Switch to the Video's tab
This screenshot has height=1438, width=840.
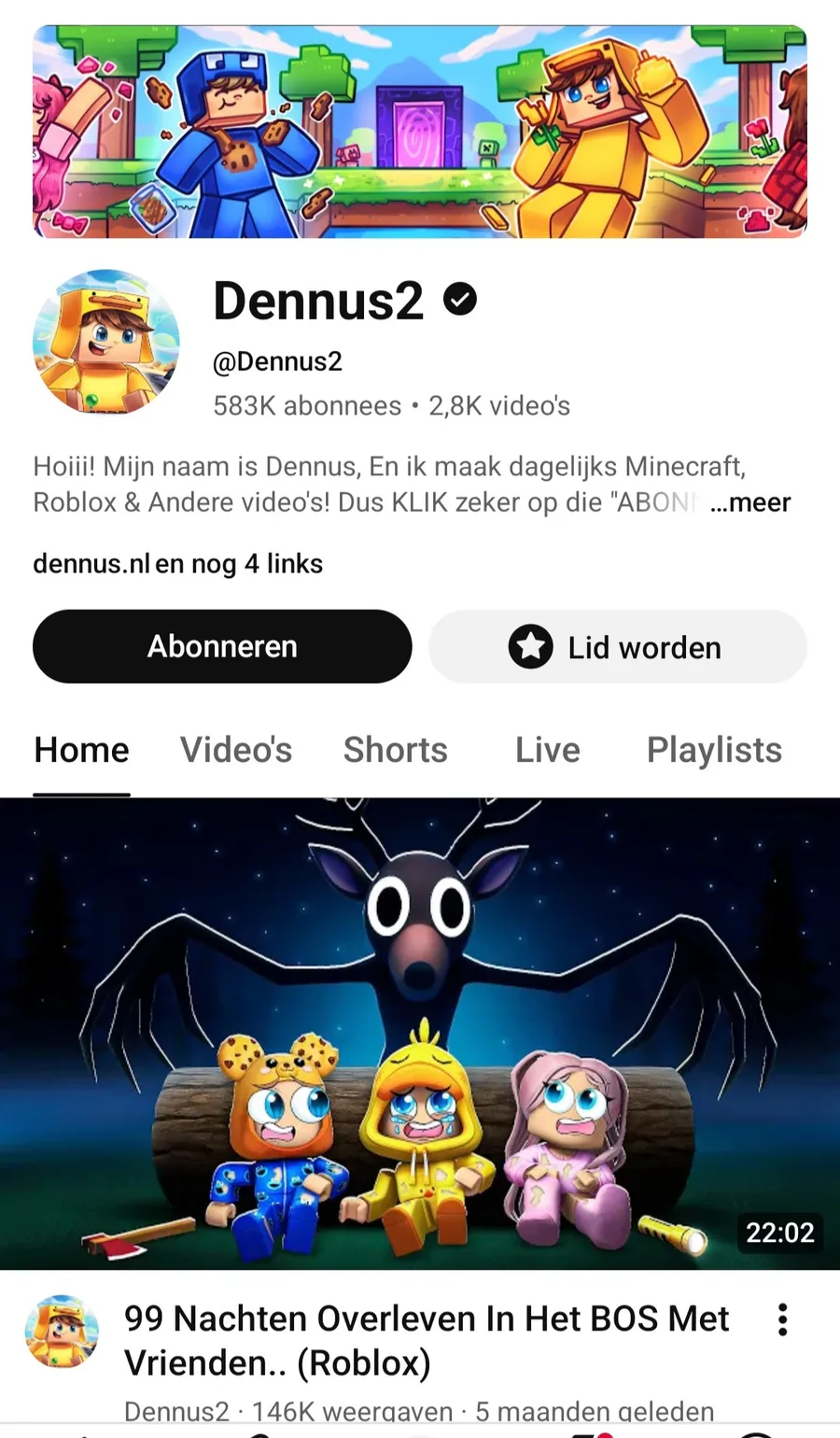[x=236, y=750]
